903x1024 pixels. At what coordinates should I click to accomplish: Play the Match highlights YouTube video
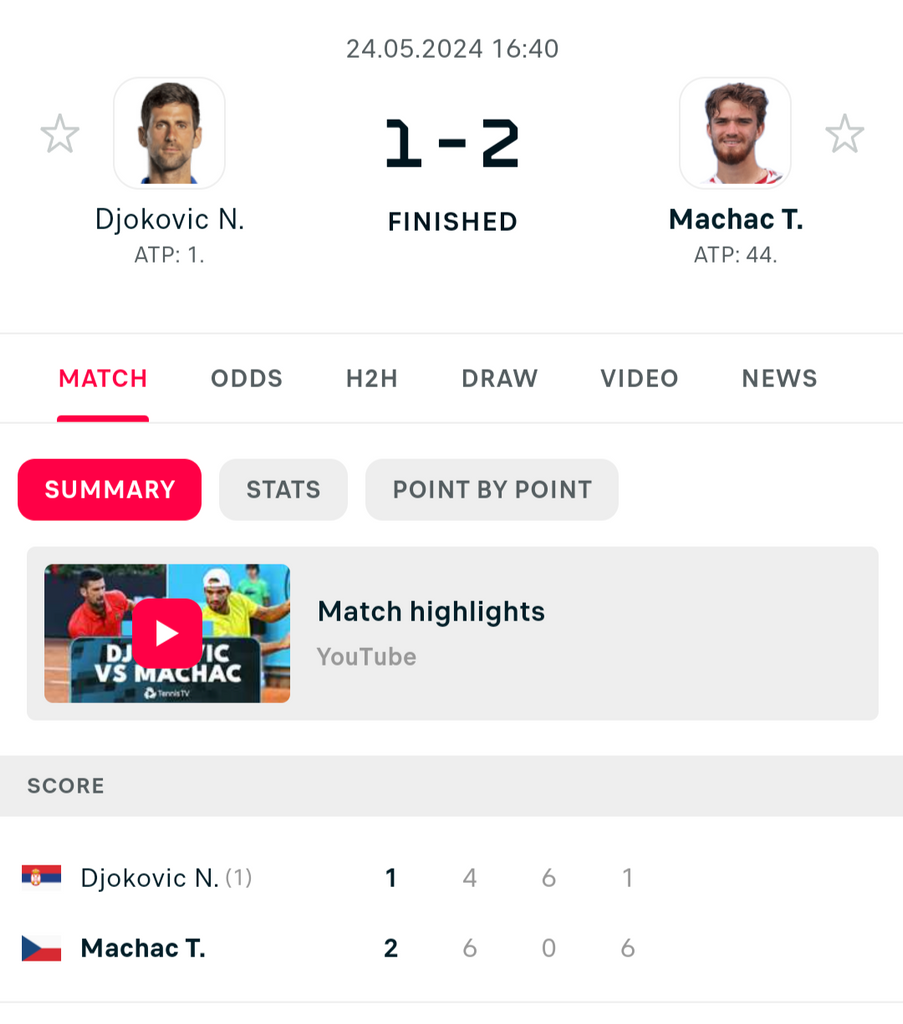(167, 633)
